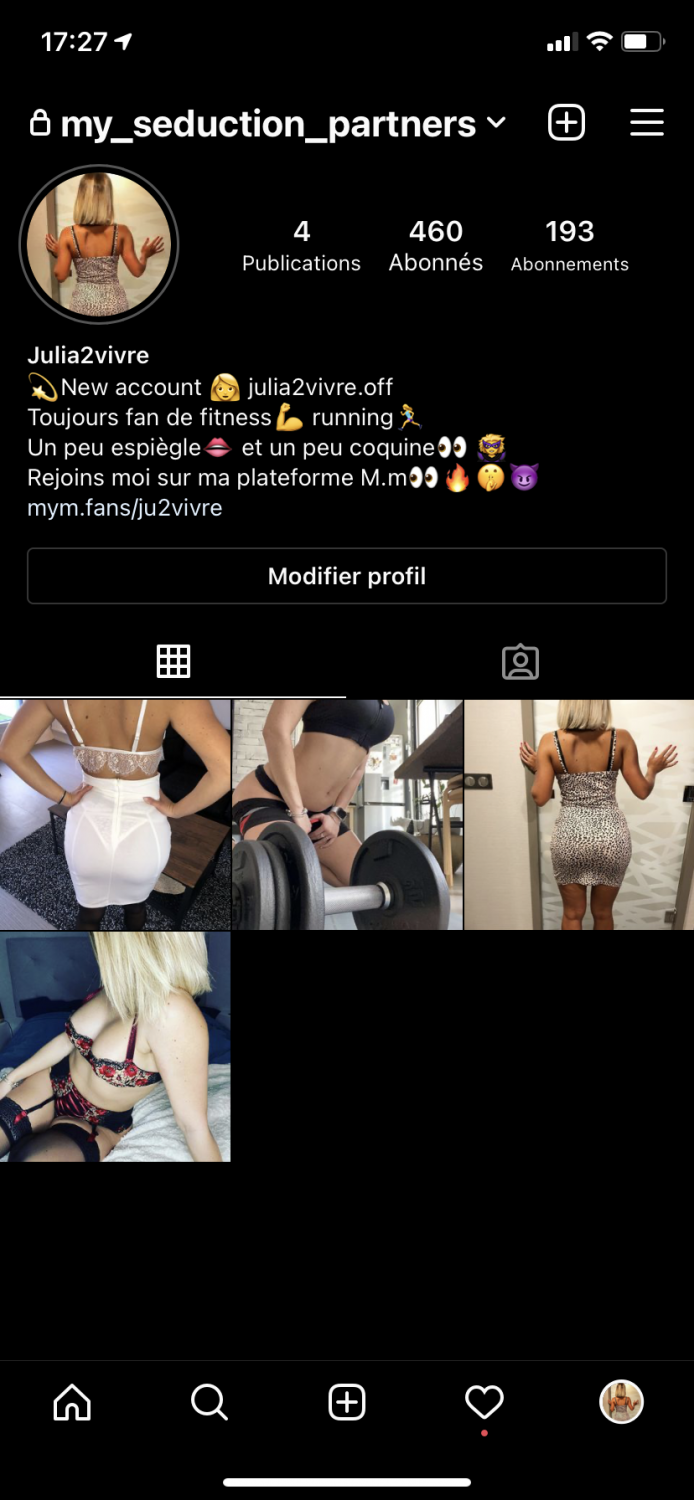The height and width of the screenshot is (1500, 694).
Task: Open the account switcher dropdown next to username
Action: 496,123
